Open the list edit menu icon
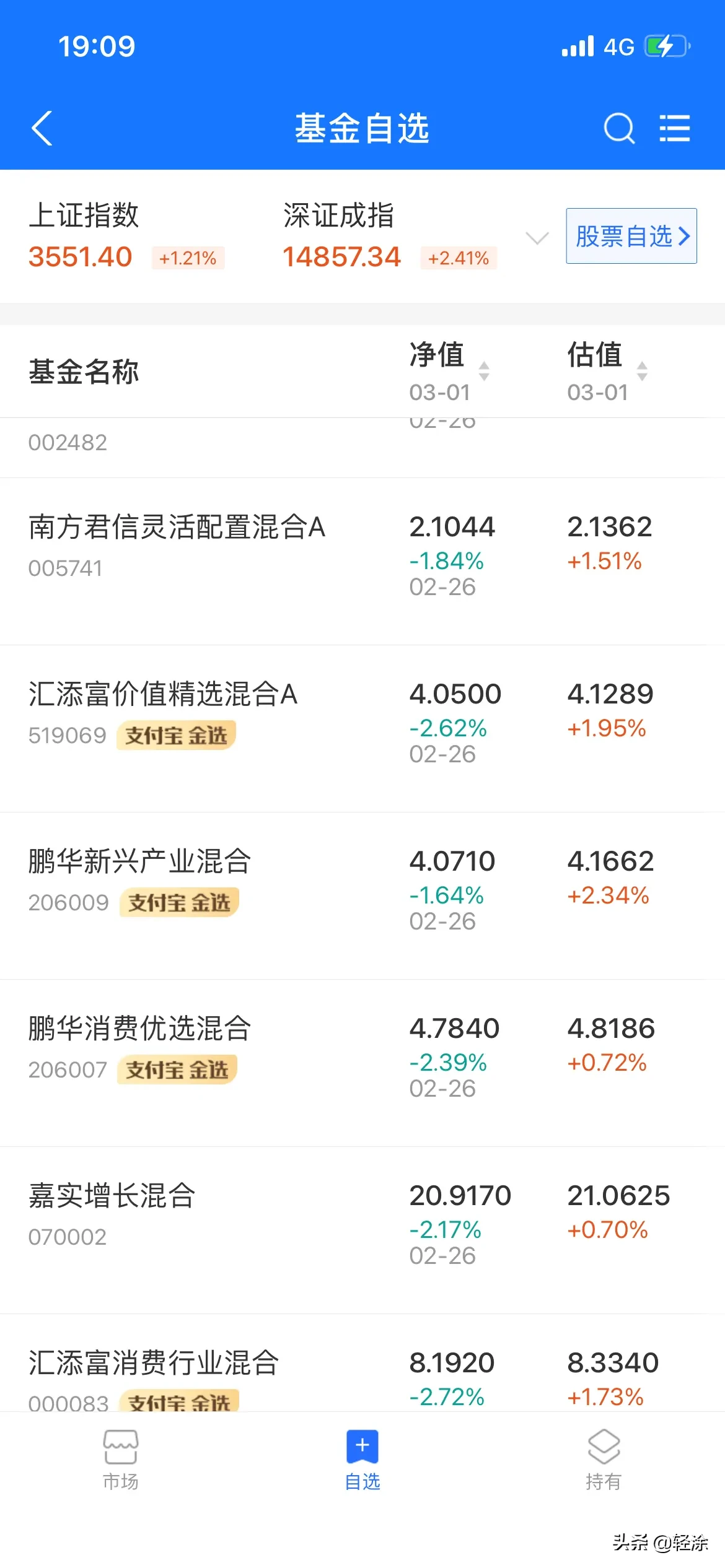The height and width of the screenshot is (1568, 725). [x=674, y=129]
